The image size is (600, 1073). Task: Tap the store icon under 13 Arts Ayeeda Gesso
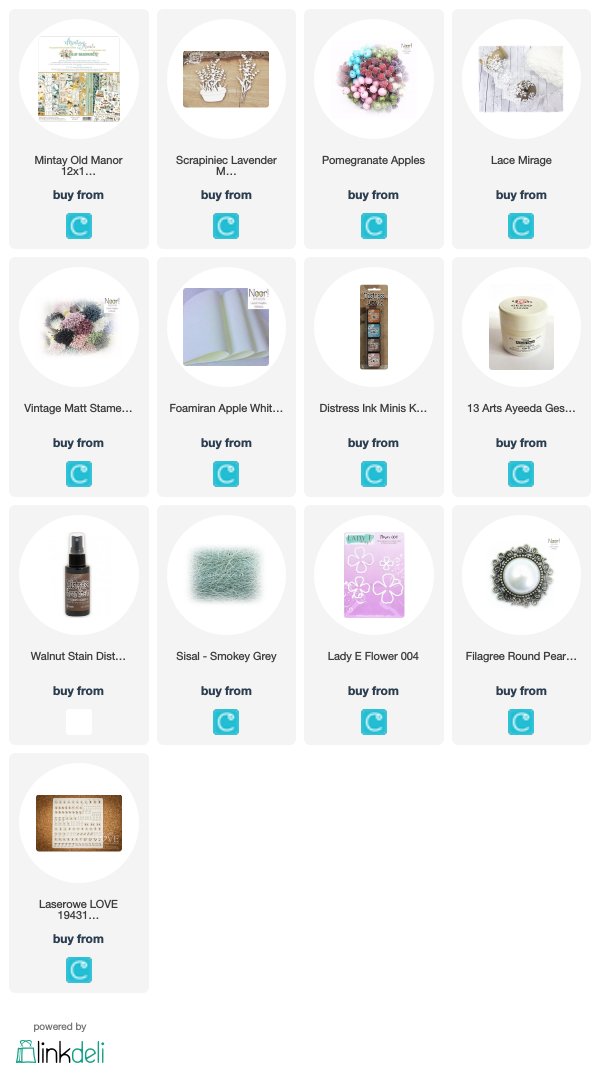[x=521, y=474]
